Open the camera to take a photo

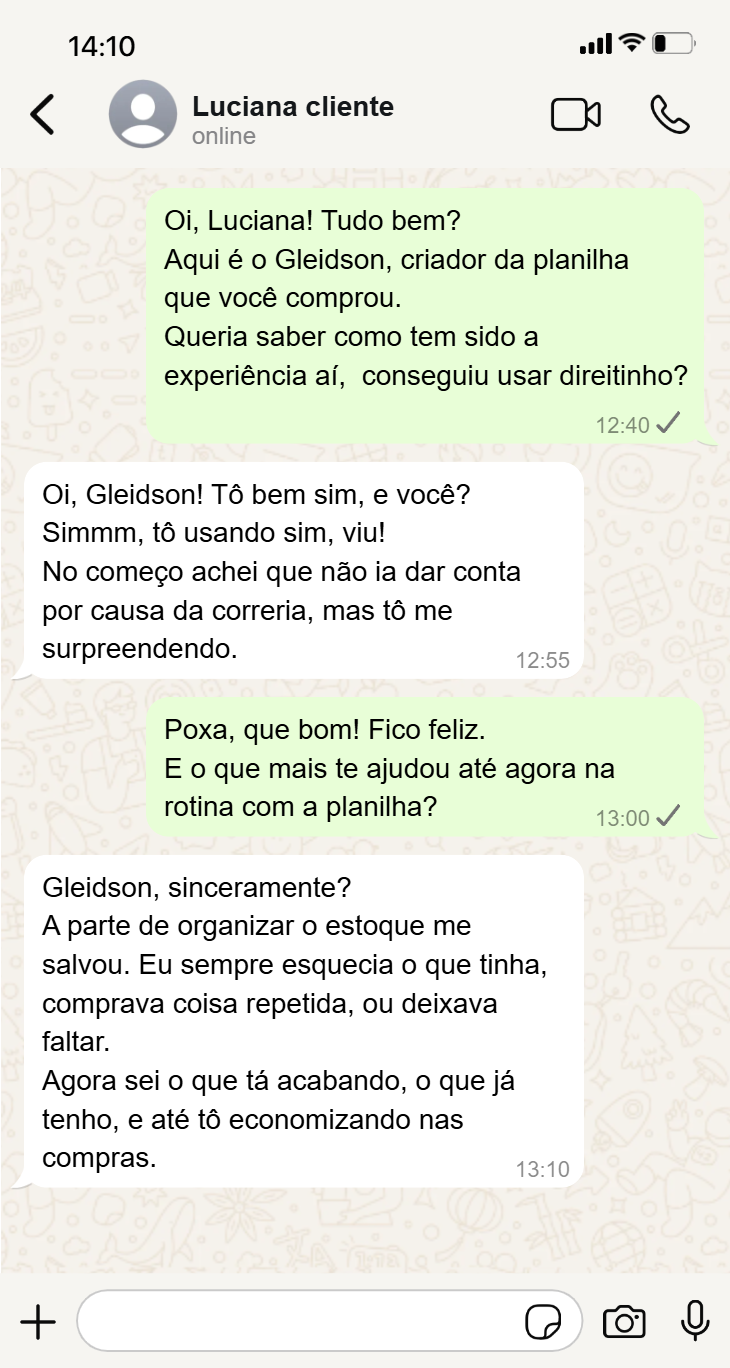pos(624,1322)
